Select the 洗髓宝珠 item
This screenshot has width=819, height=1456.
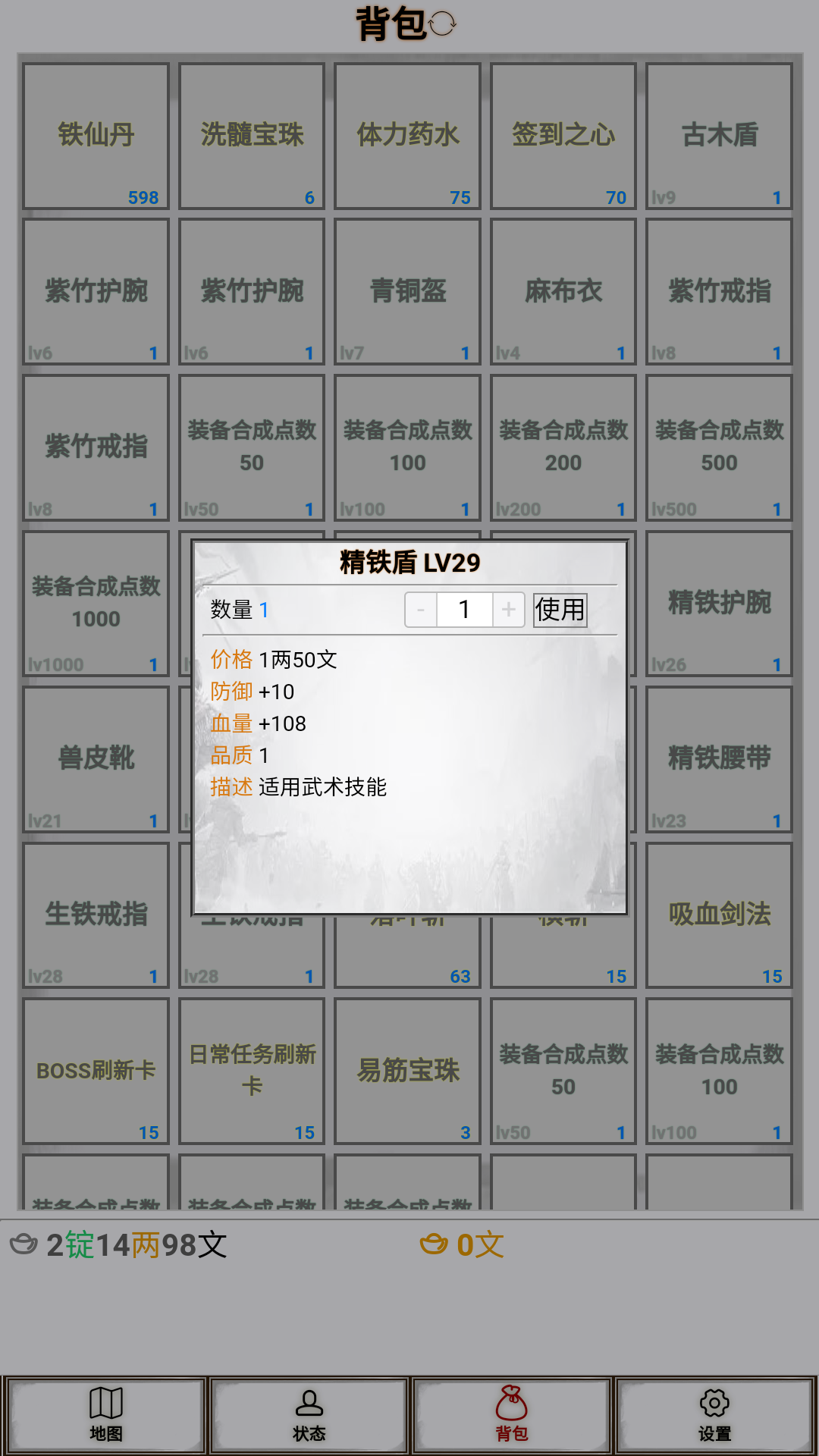click(x=252, y=136)
